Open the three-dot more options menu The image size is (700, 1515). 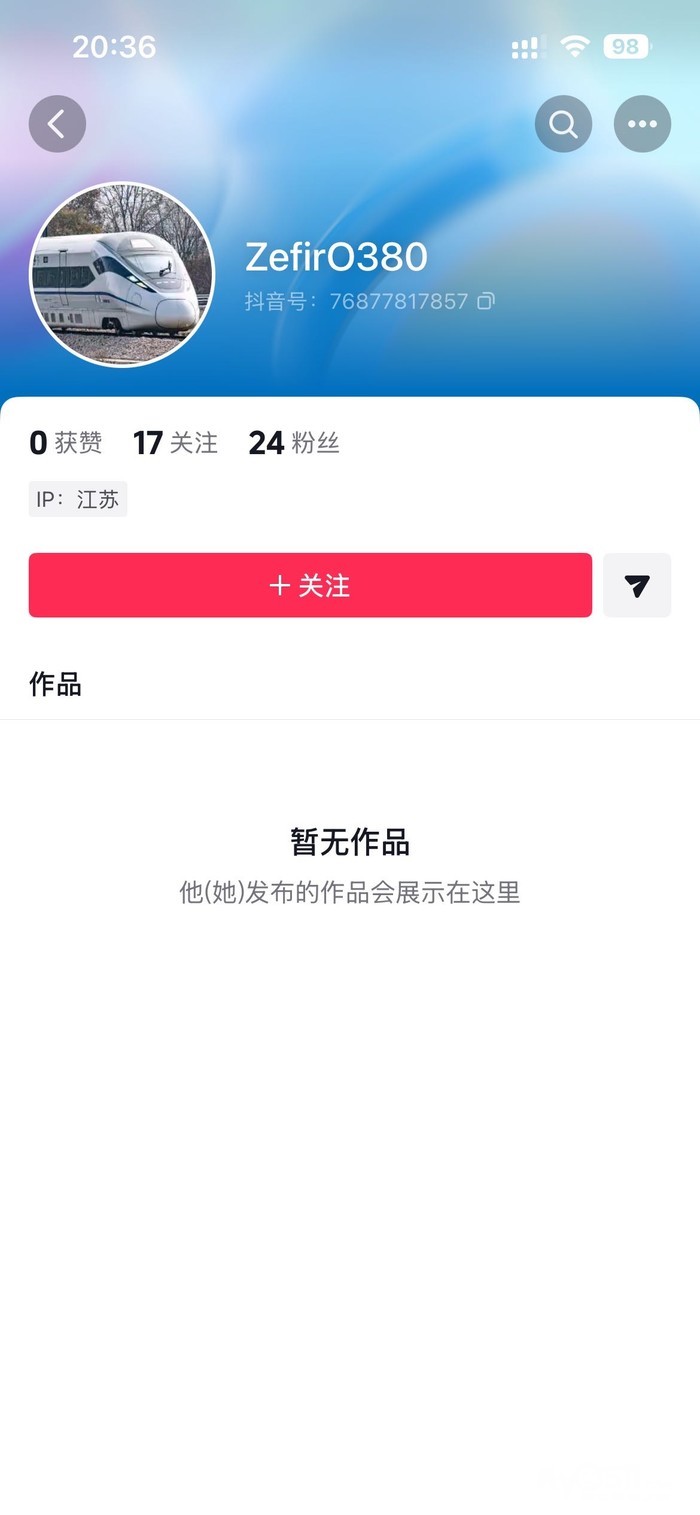pyautogui.click(x=642, y=124)
